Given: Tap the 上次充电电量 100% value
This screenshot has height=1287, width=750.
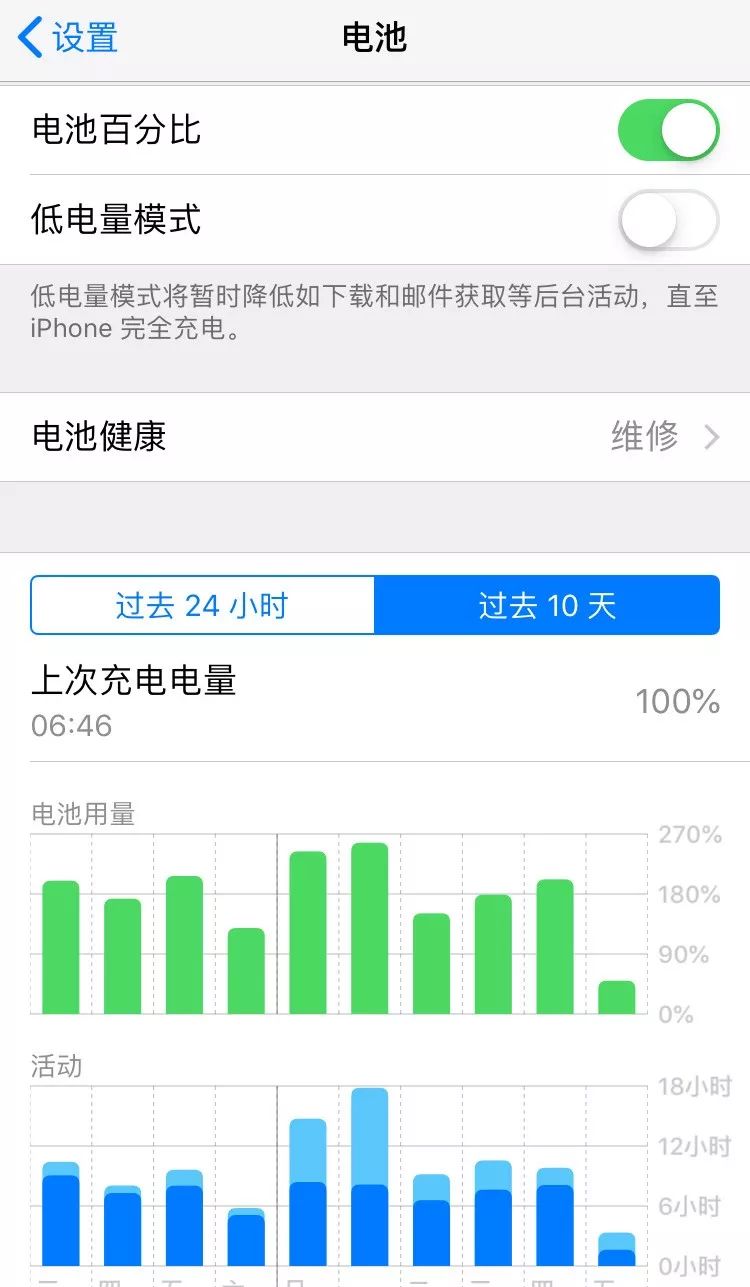Looking at the screenshot, I should [x=676, y=702].
